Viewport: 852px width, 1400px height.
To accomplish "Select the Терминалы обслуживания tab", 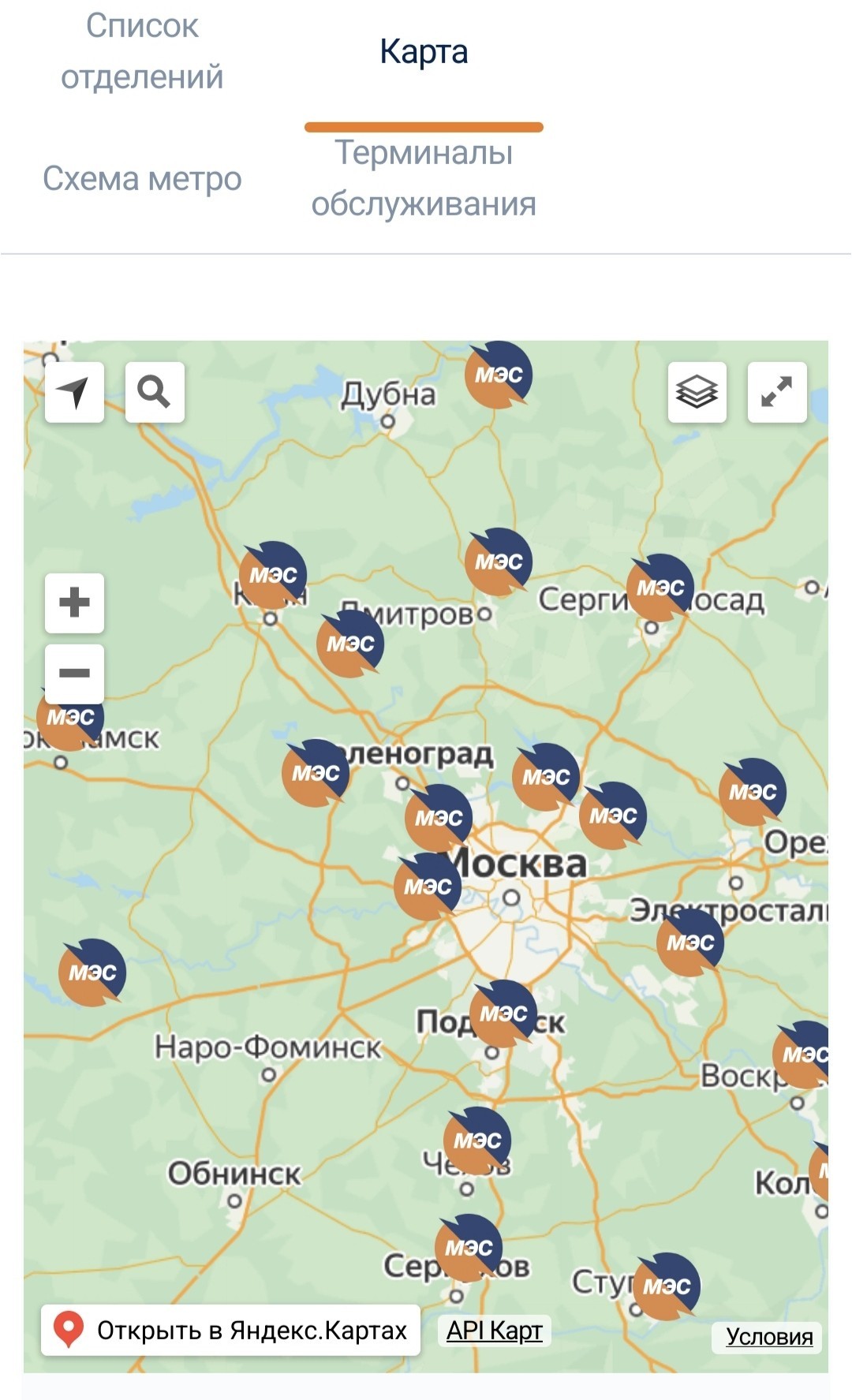I will coord(424,178).
